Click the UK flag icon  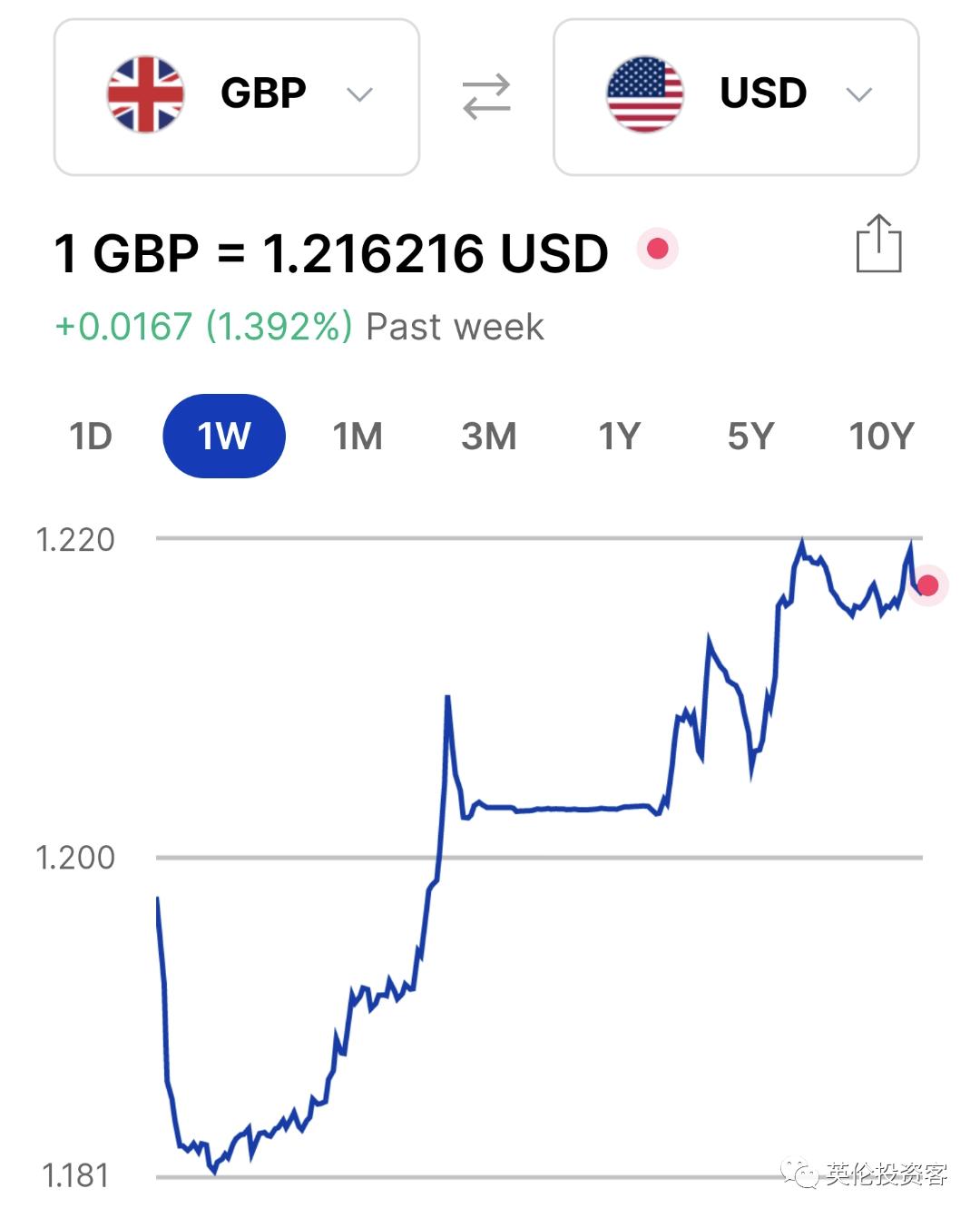145,93
